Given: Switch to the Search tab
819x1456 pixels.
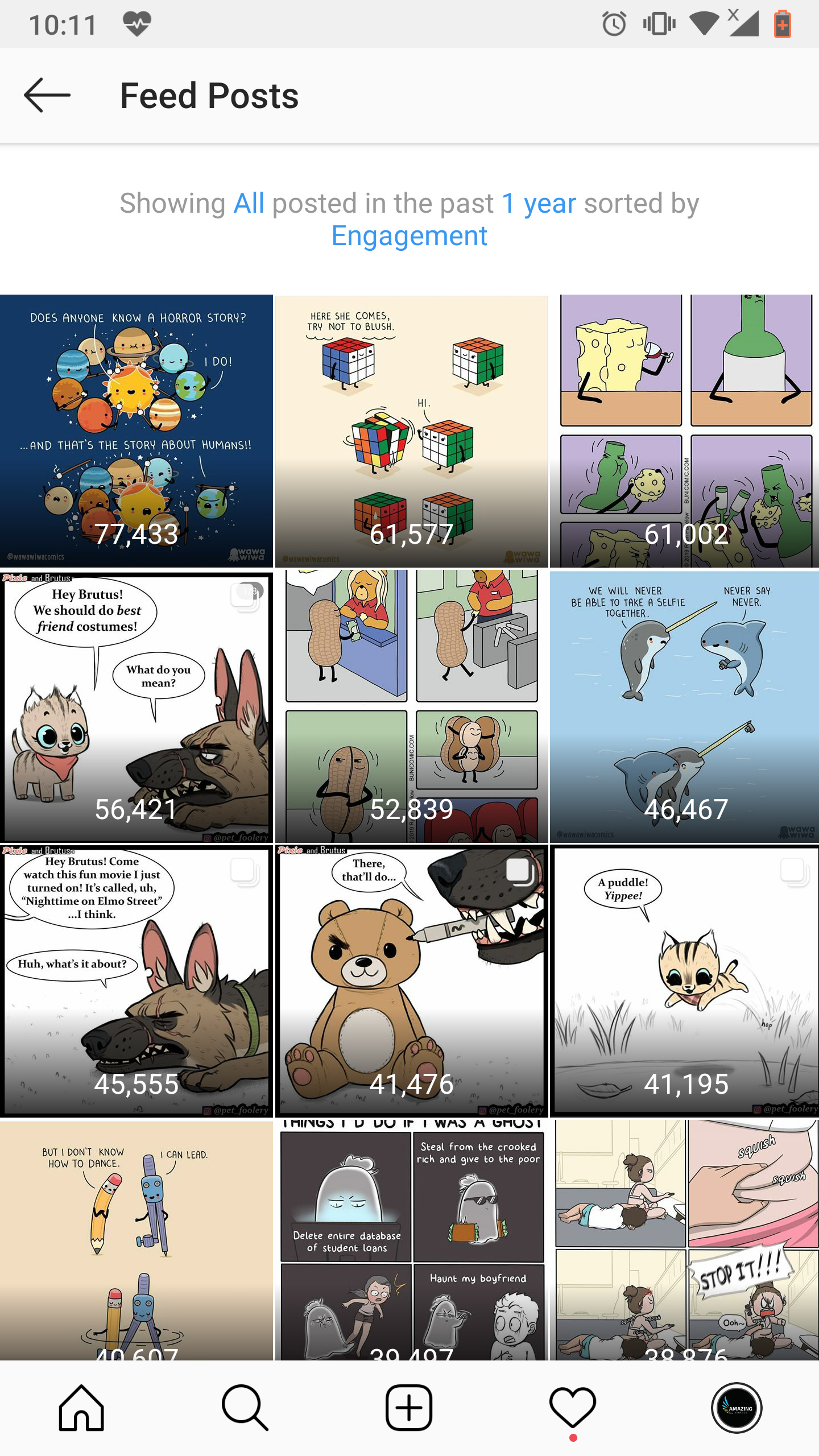Looking at the screenshot, I should coord(245,1408).
